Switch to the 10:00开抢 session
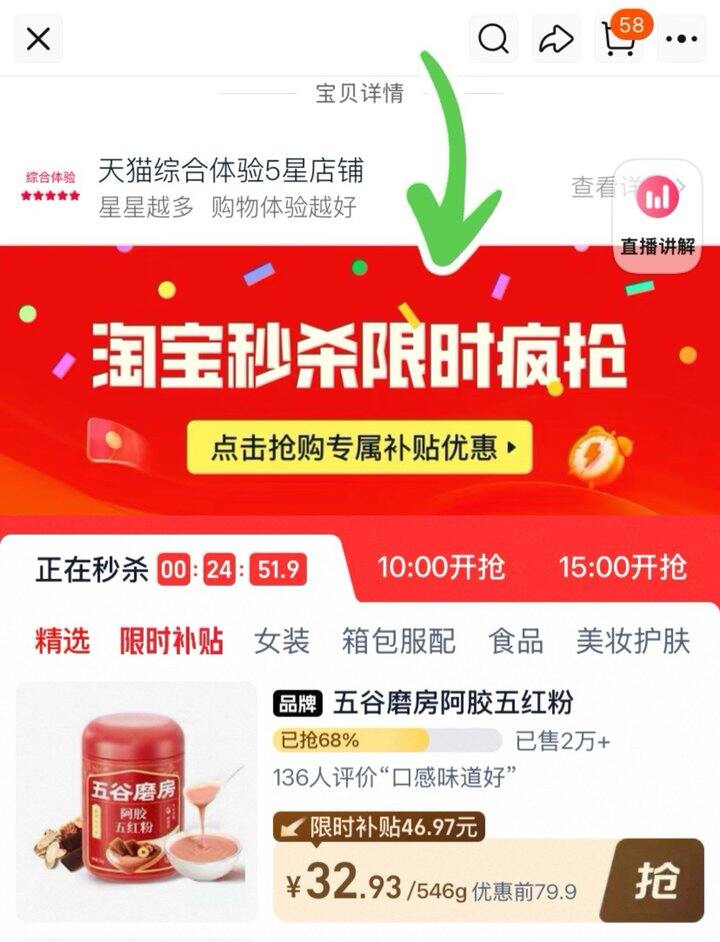 [441, 568]
